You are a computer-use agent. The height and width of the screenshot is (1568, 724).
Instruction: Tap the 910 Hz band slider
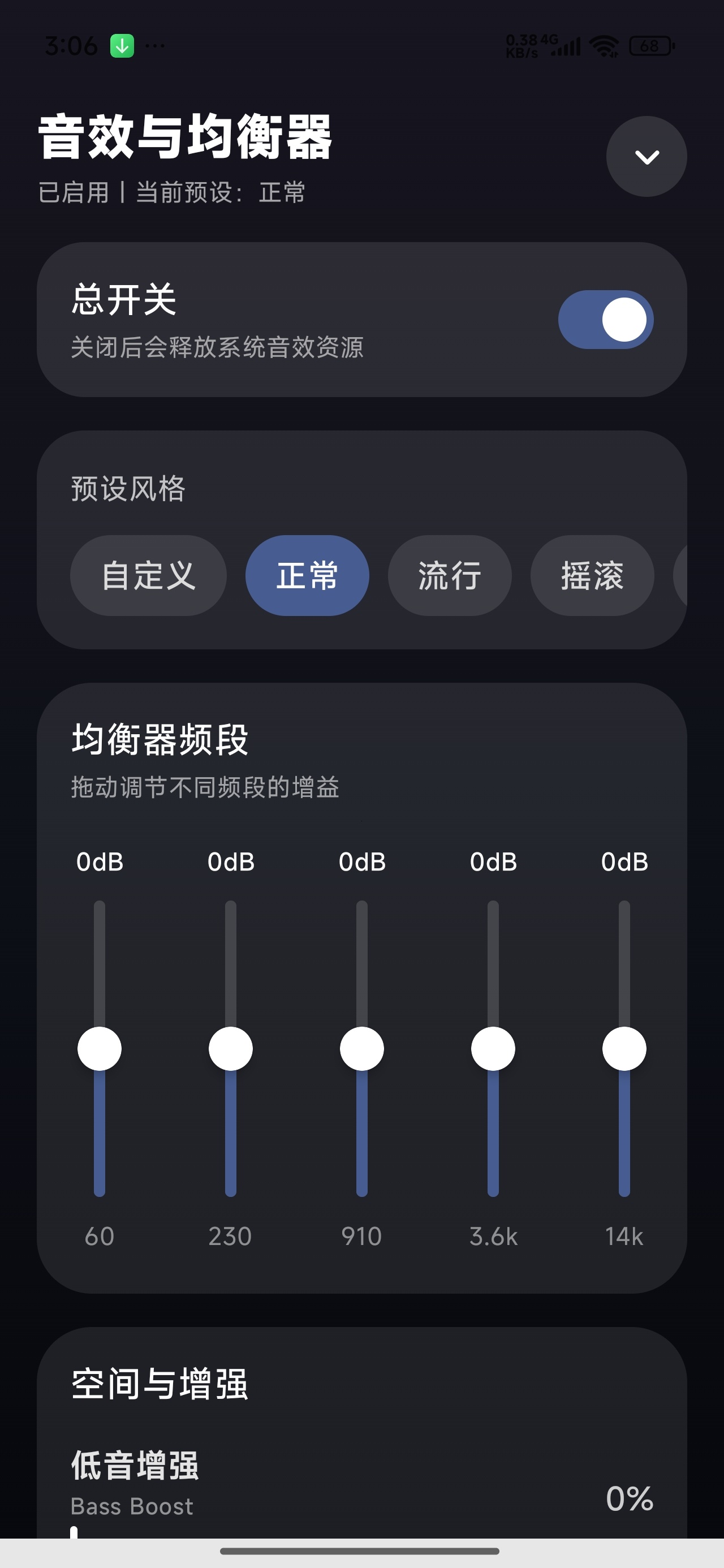[361, 1048]
